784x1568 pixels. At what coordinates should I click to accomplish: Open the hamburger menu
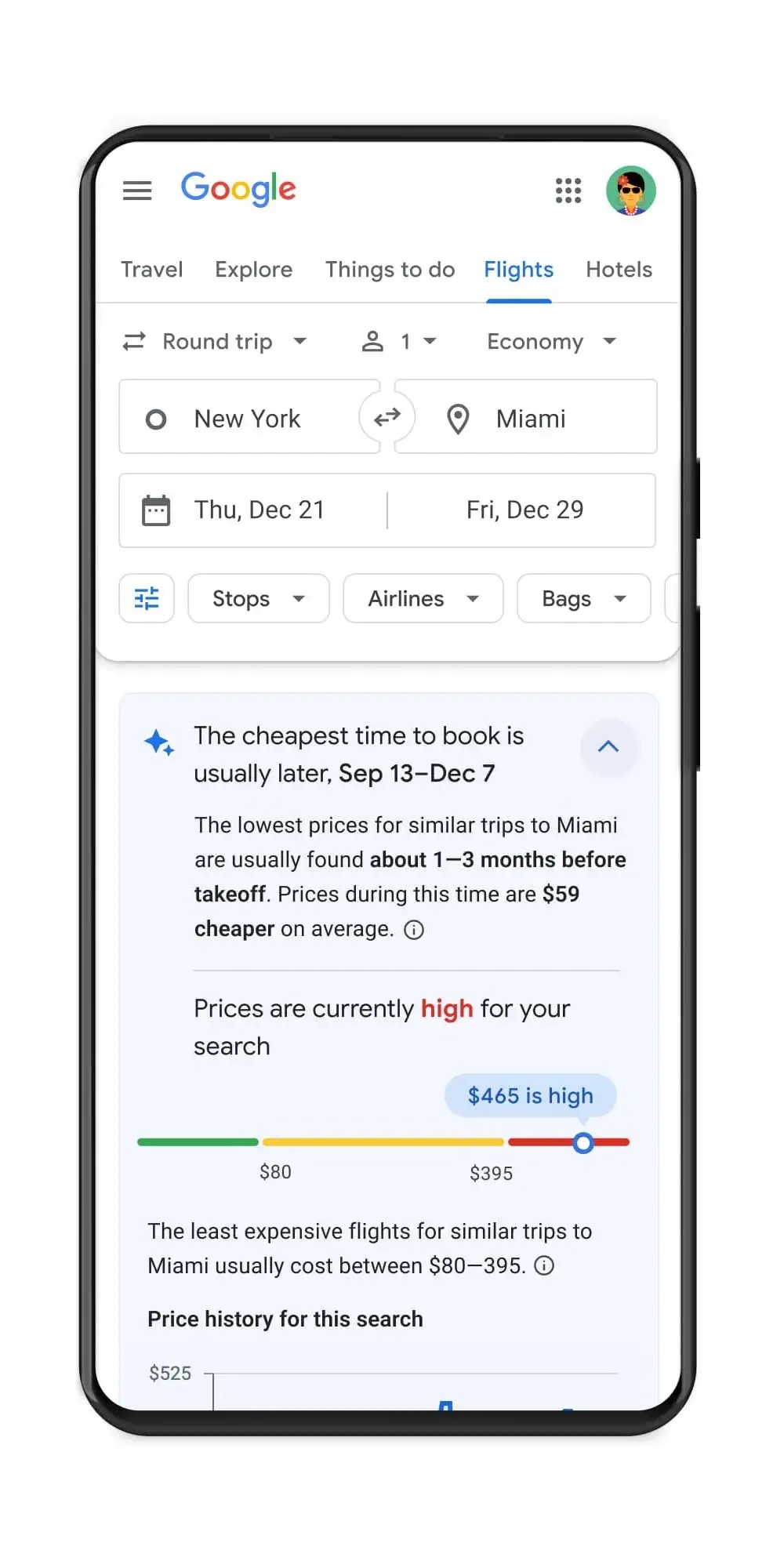tap(137, 191)
